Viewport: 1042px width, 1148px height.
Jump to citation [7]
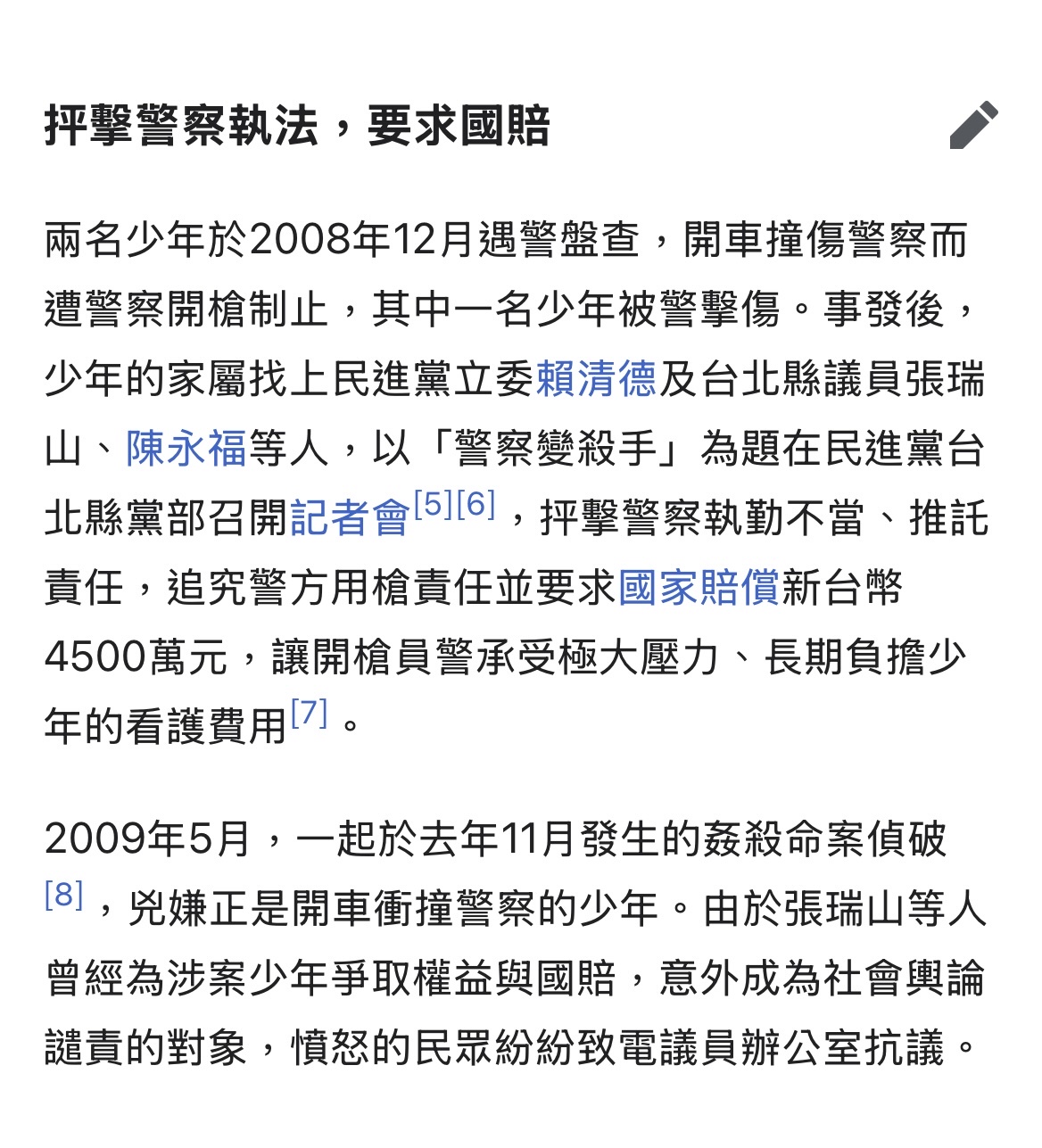310,713
